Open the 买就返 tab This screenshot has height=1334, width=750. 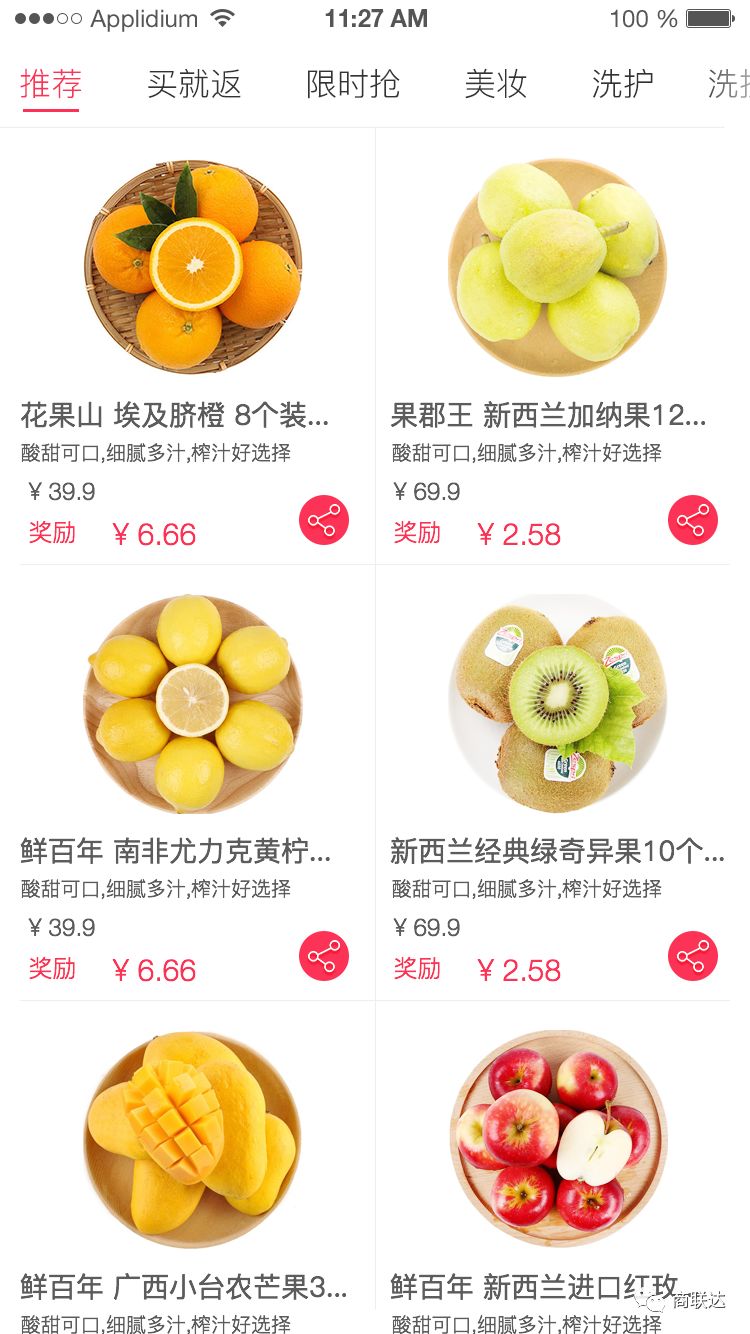(194, 84)
